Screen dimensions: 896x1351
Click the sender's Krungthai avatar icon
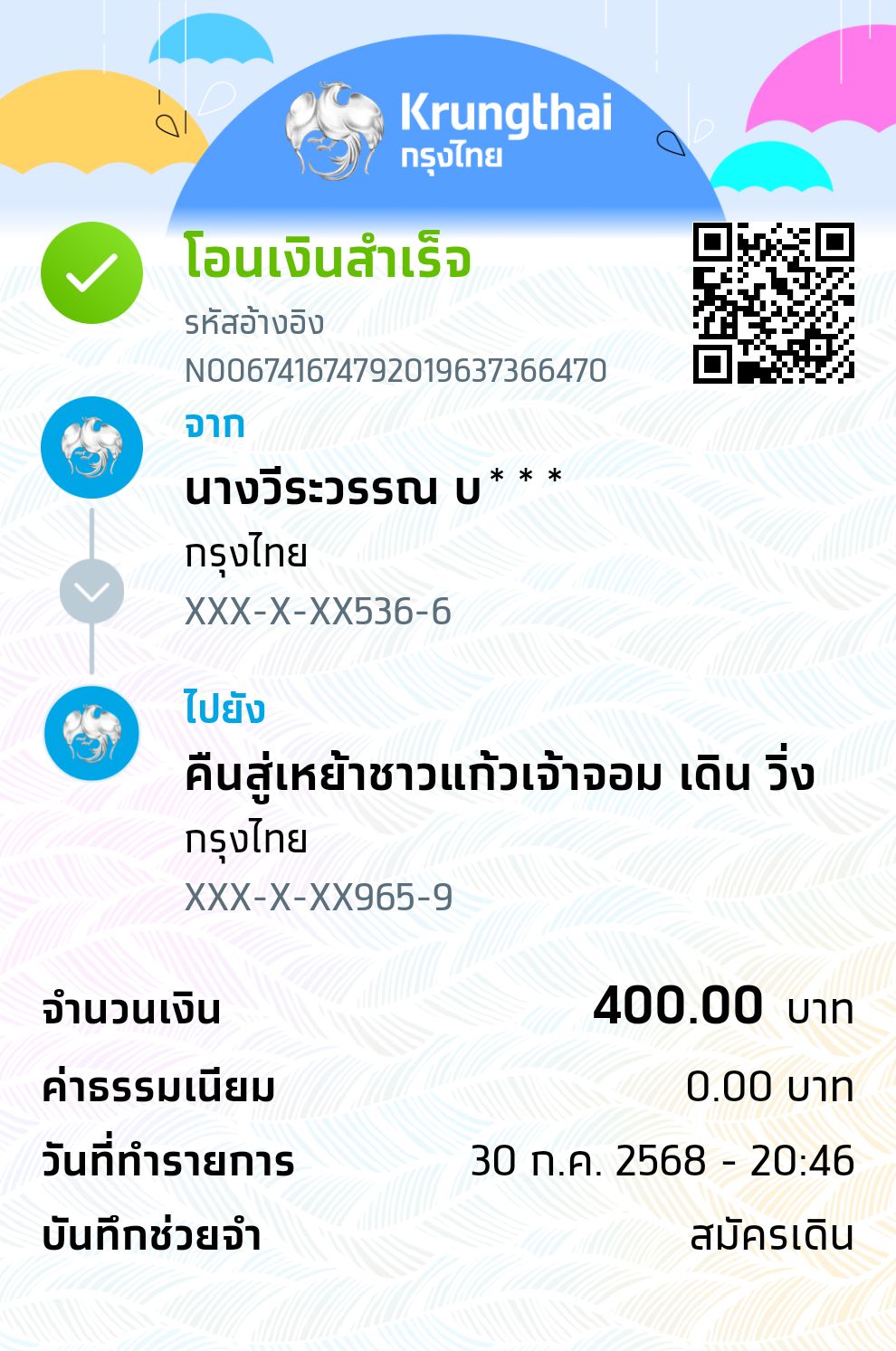91,447
